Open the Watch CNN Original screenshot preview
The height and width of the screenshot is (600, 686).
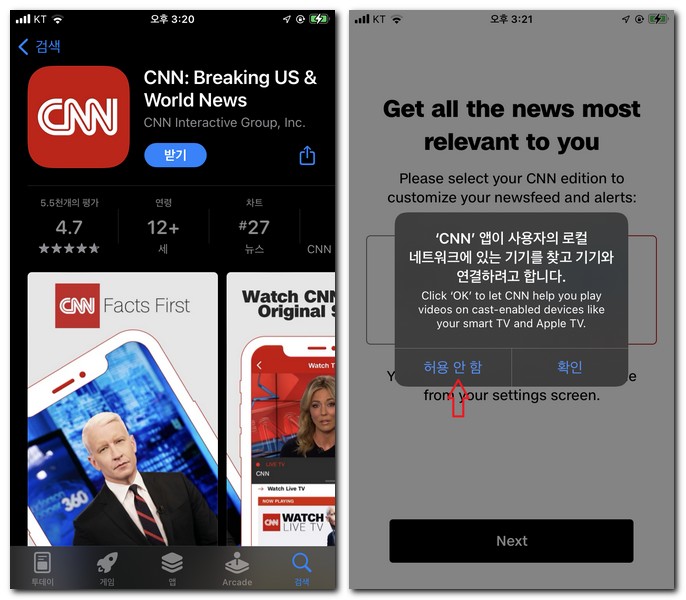(280, 408)
